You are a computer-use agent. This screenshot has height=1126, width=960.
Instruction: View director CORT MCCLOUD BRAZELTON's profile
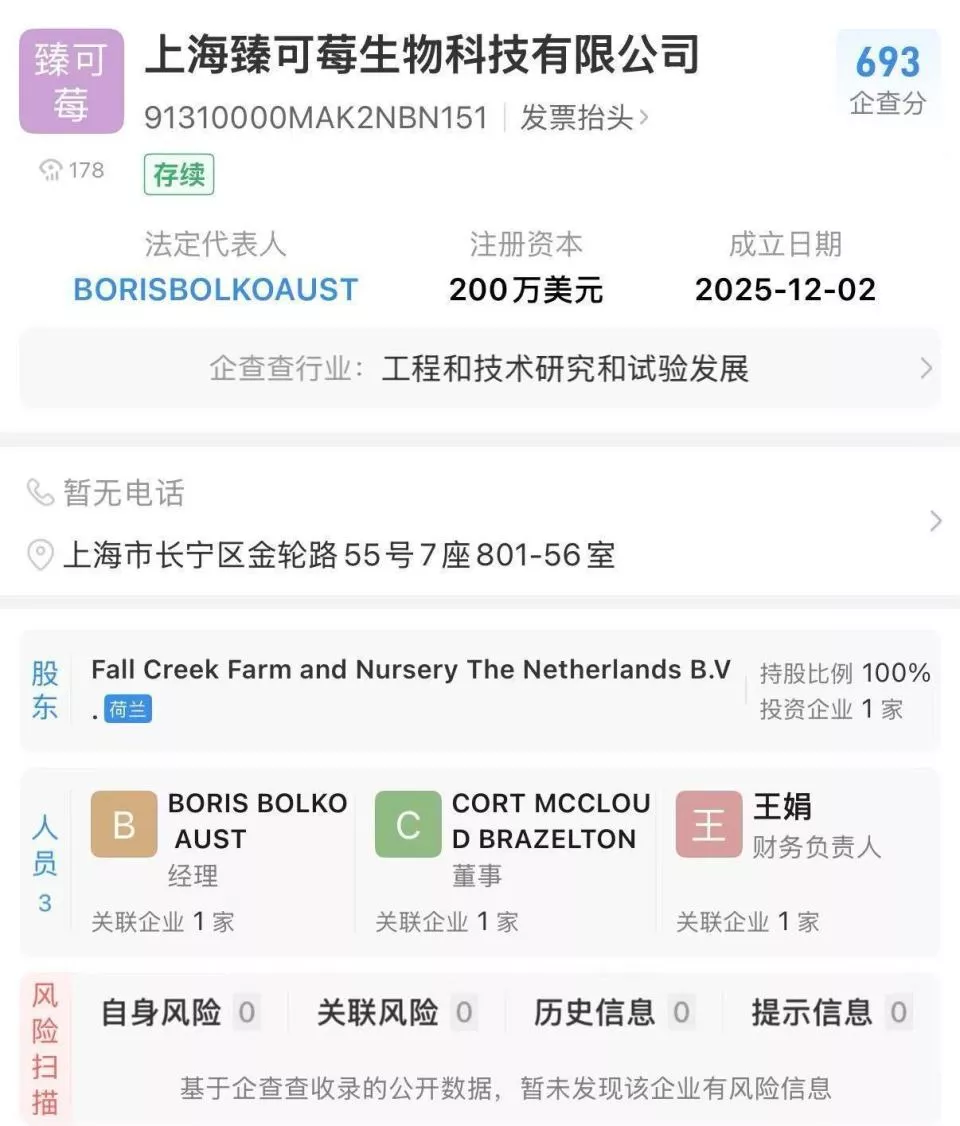[x=510, y=823]
